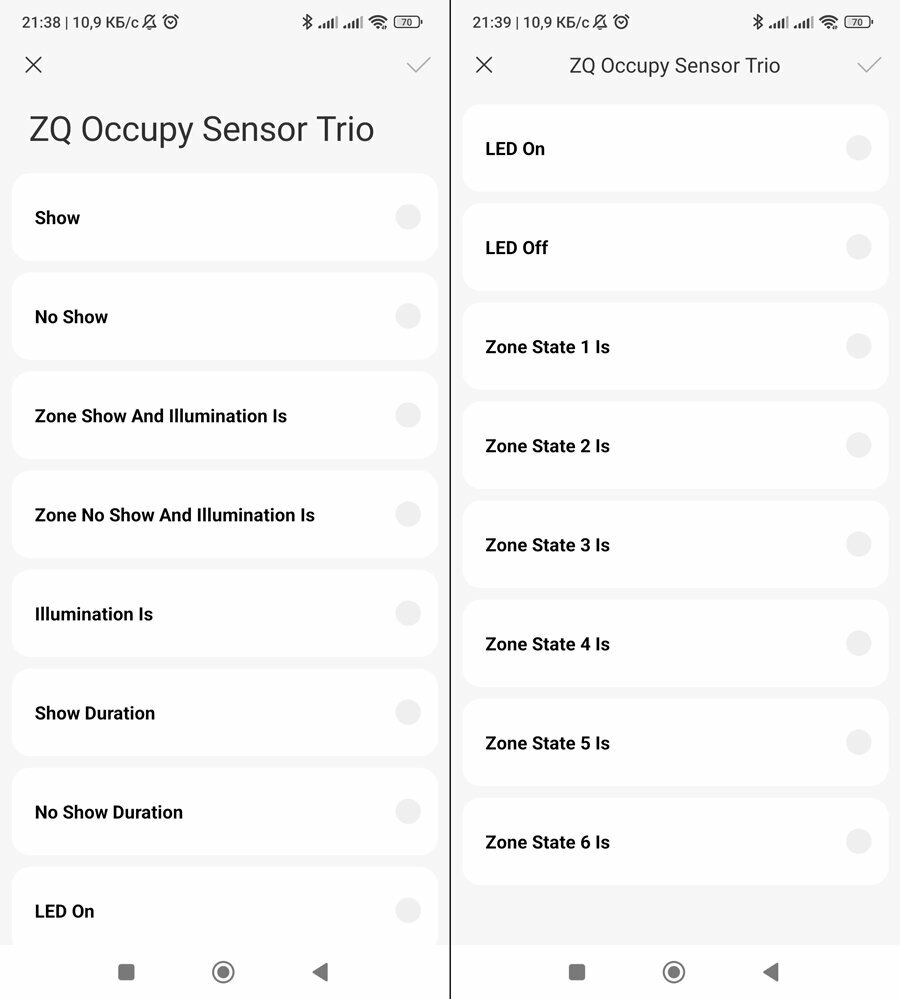Viewport: 900px width, 999px height.
Task: Choose "Zone State 6 Is"
Action: [675, 842]
